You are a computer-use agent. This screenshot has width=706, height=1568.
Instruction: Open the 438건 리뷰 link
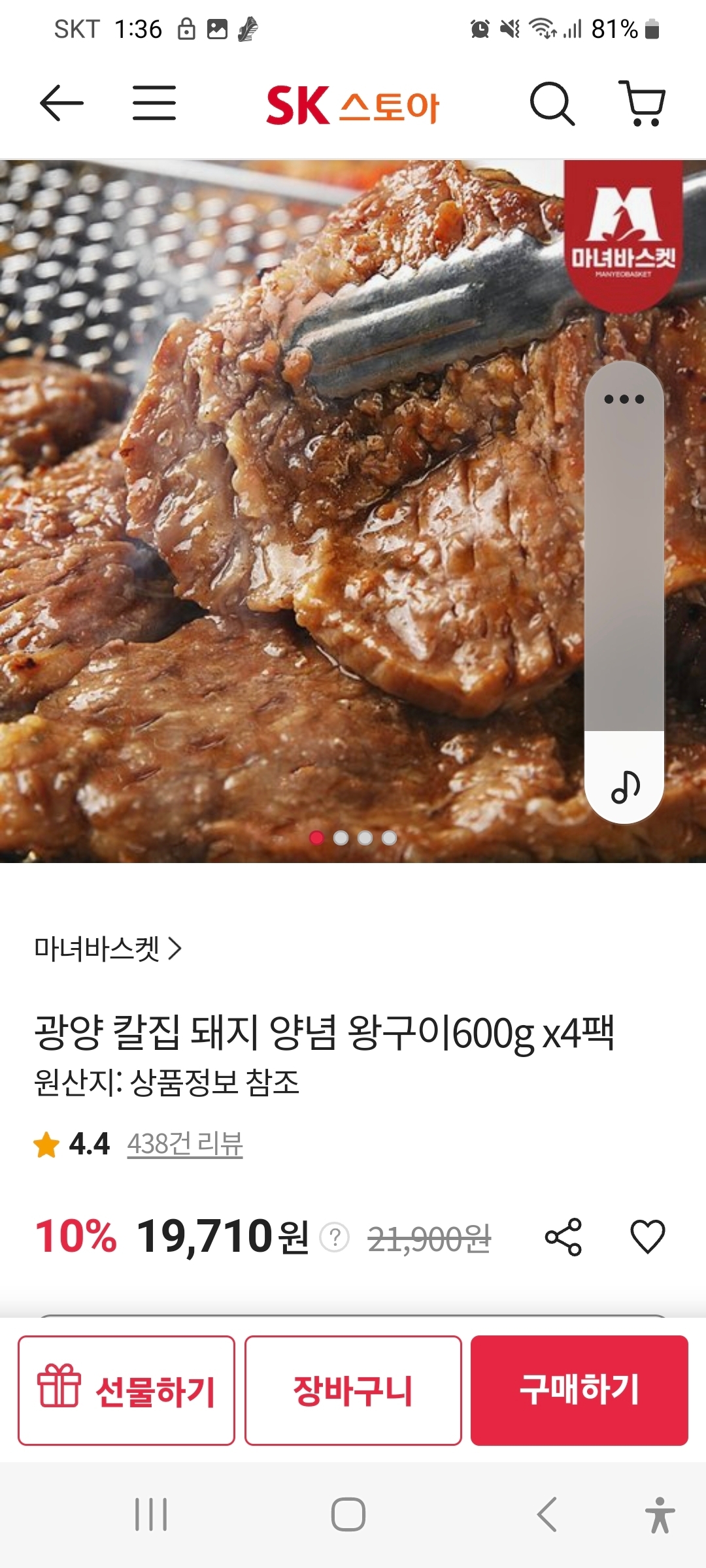coord(185,1144)
